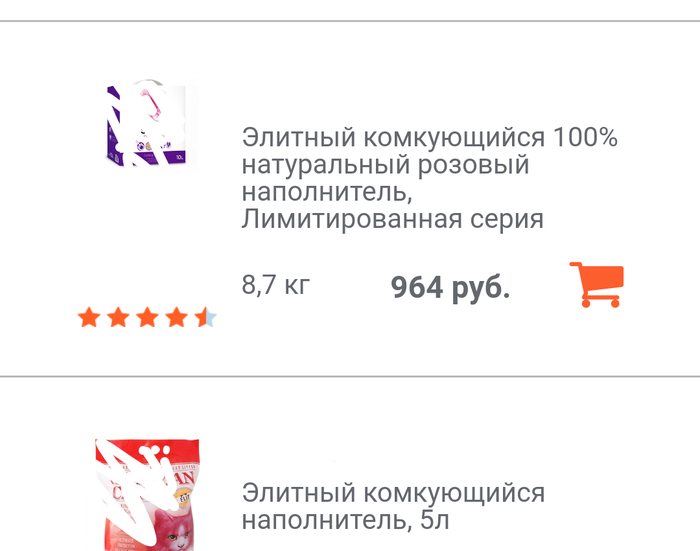This screenshot has height=551, width=700.
Task: Open the Элитный комкующийся наполнитель 5л product
Action: point(393,506)
